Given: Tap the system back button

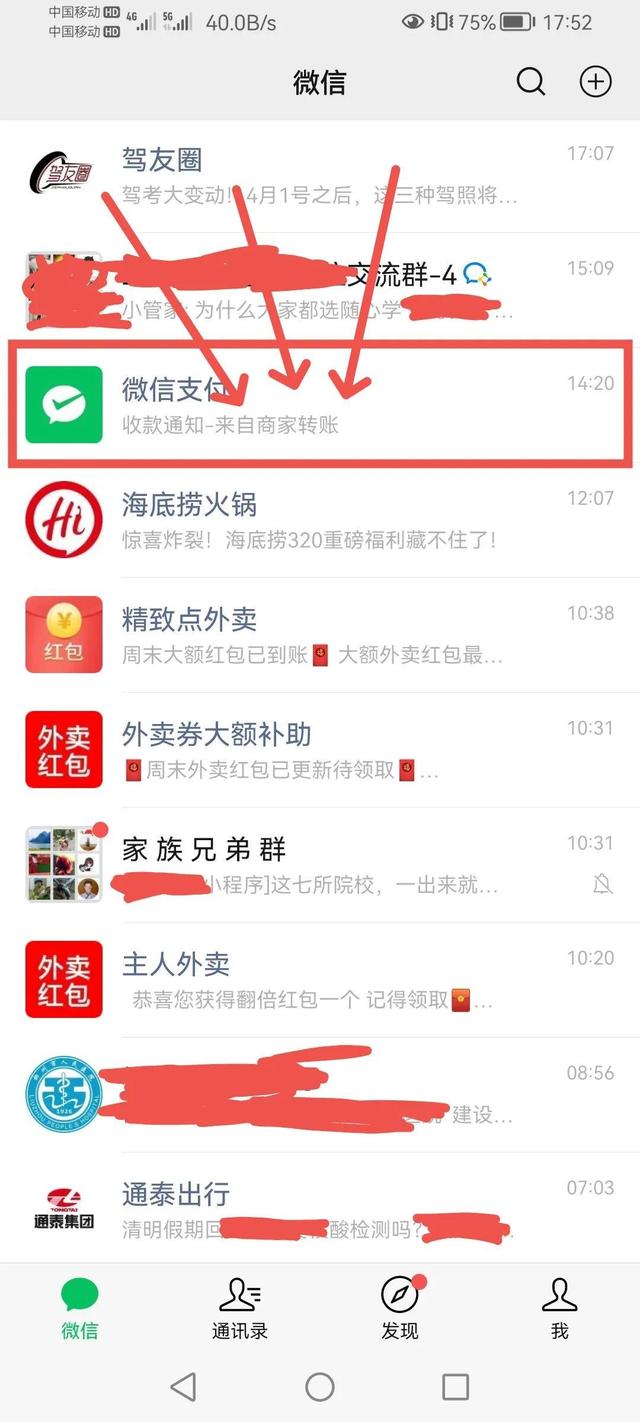Looking at the screenshot, I should (x=183, y=1386).
